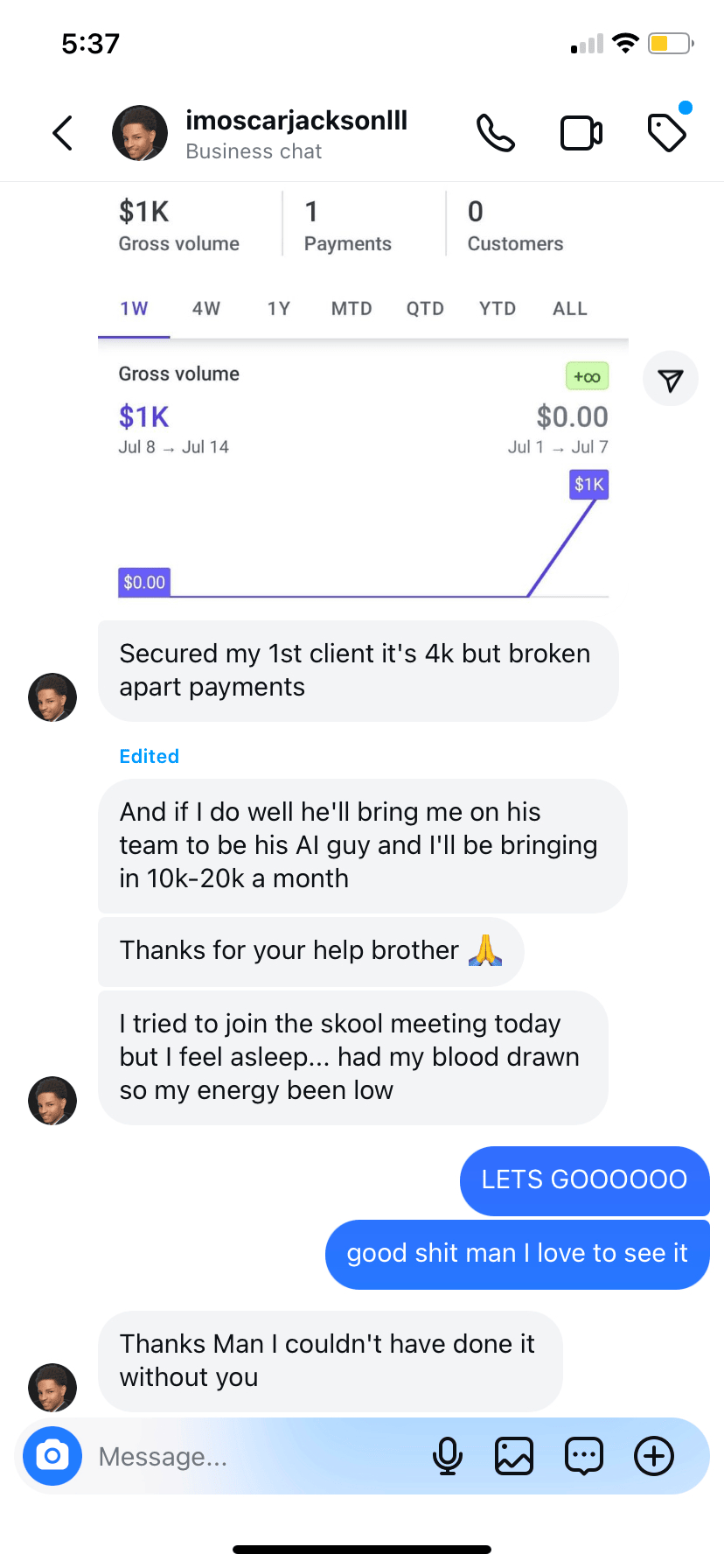The width and height of the screenshot is (724, 1568).
Task: Open saved replies bubble icon
Action: click(x=584, y=1456)
